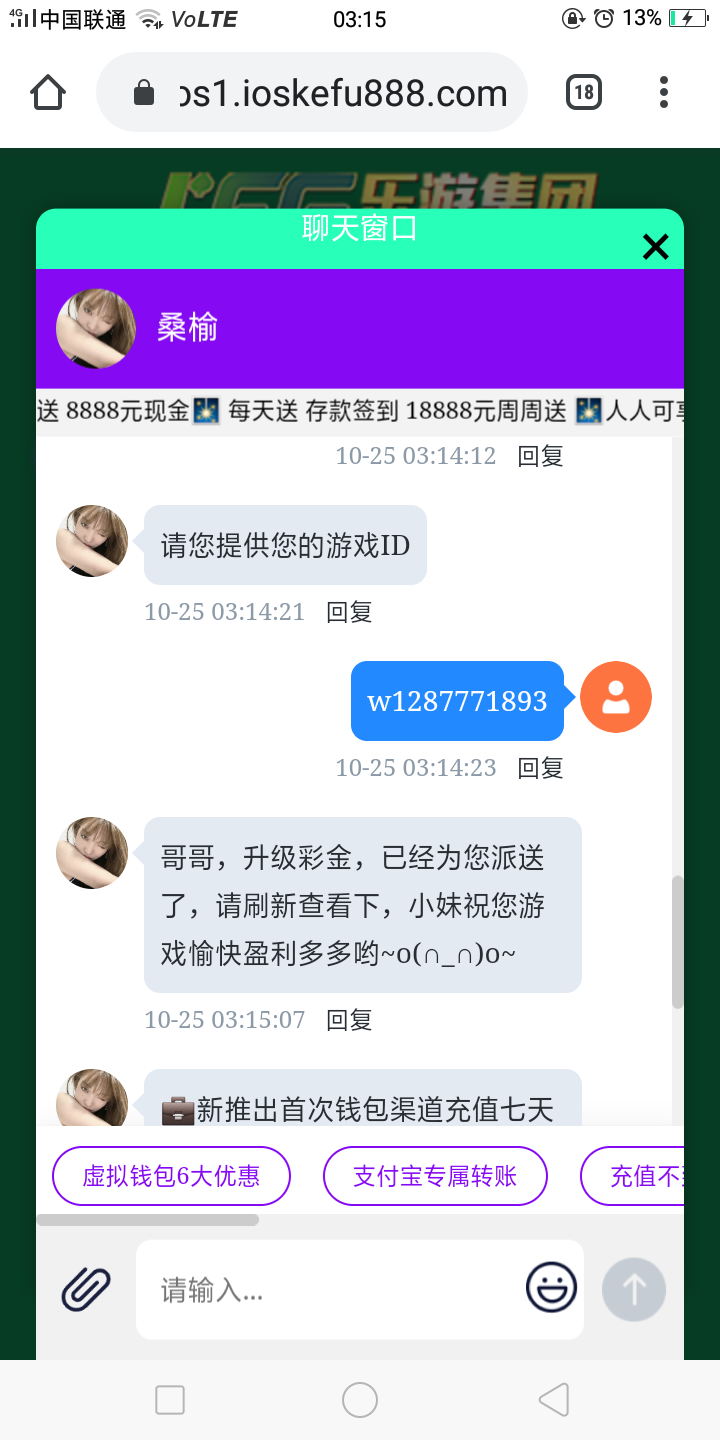
Task: Tap the send arrow button
Action: pyautogui.click(x=633, y=1289)
